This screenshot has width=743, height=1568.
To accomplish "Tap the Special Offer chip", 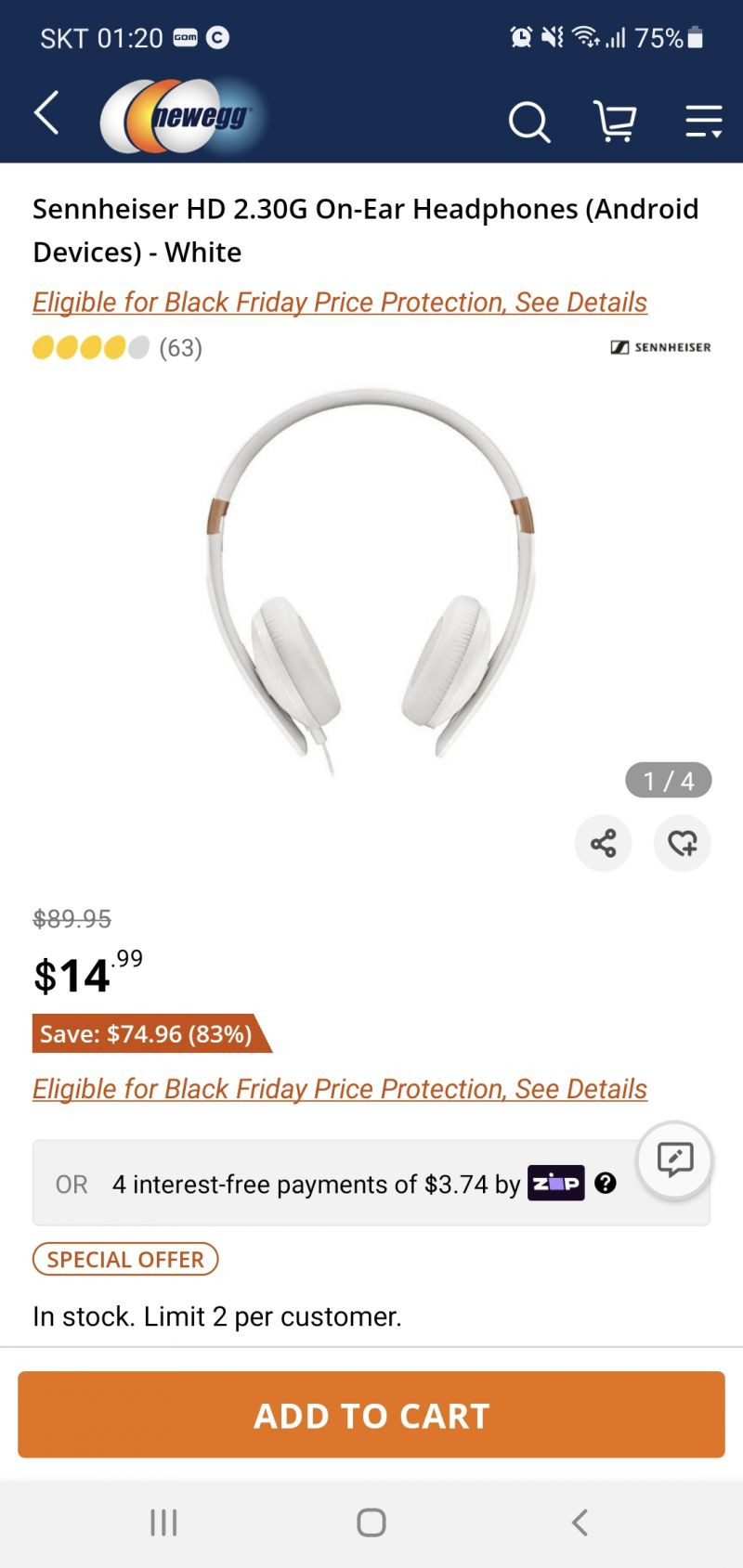I will click(x=125, y=1260).
